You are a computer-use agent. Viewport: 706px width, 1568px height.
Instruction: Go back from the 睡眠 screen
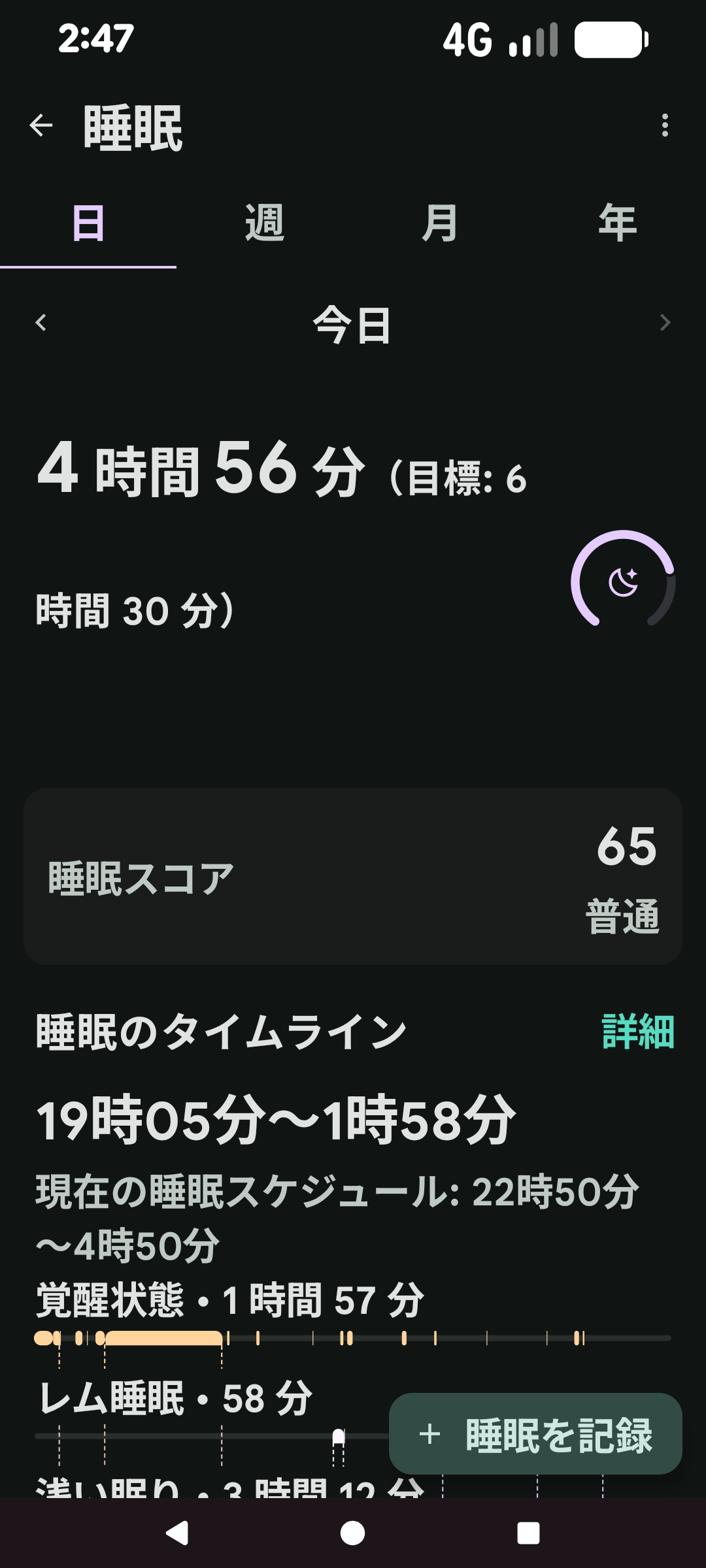coord(41,125)
